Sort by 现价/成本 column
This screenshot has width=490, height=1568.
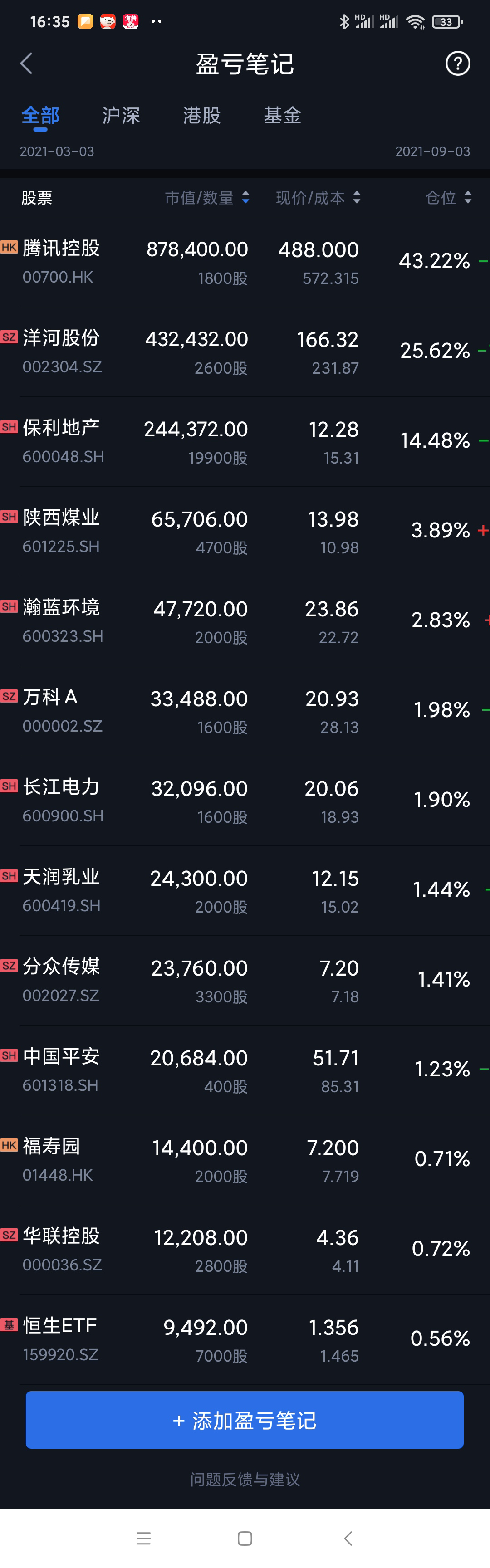coord(318,198)
